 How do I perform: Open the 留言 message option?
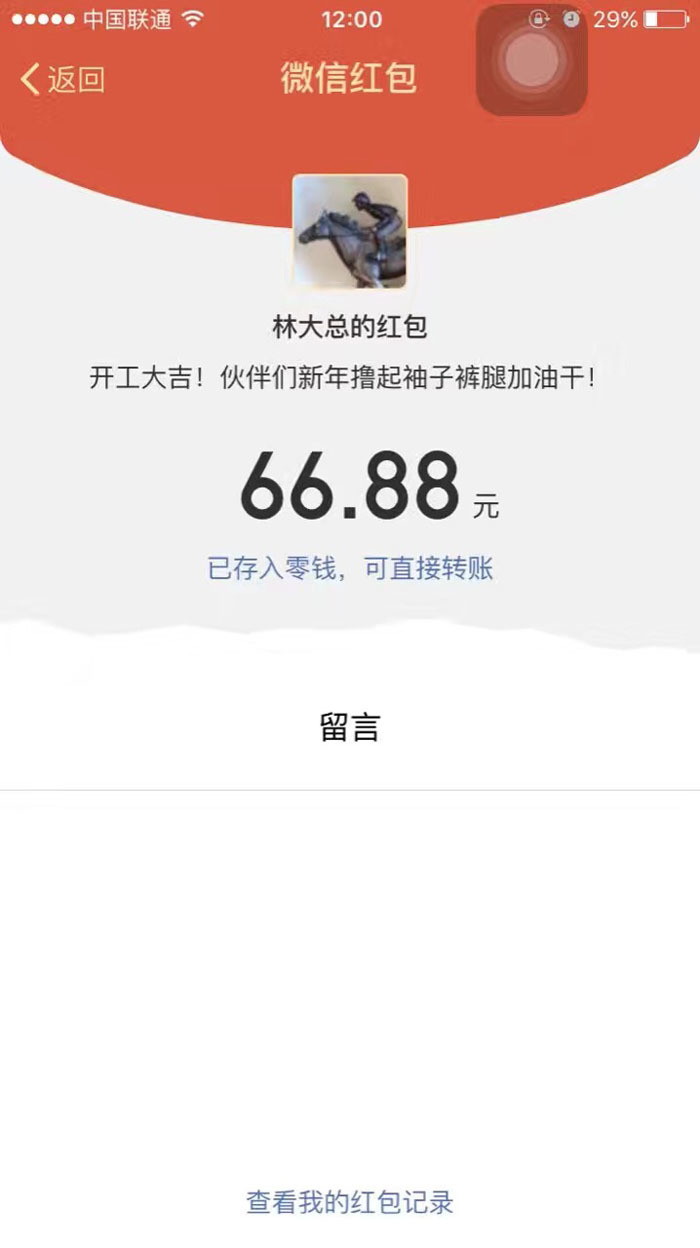350,727
